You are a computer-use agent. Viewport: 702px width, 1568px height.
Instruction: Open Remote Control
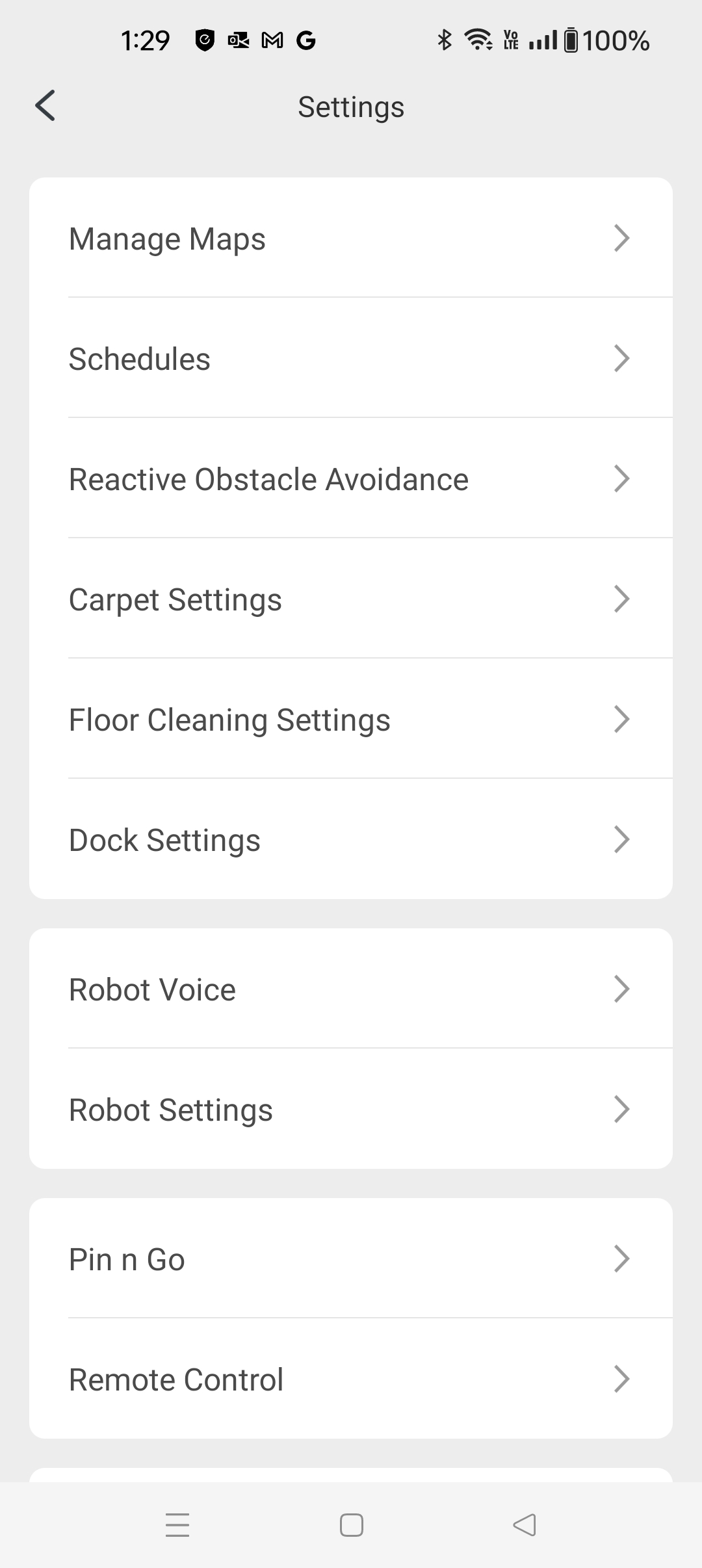(x=351, y=1379)
